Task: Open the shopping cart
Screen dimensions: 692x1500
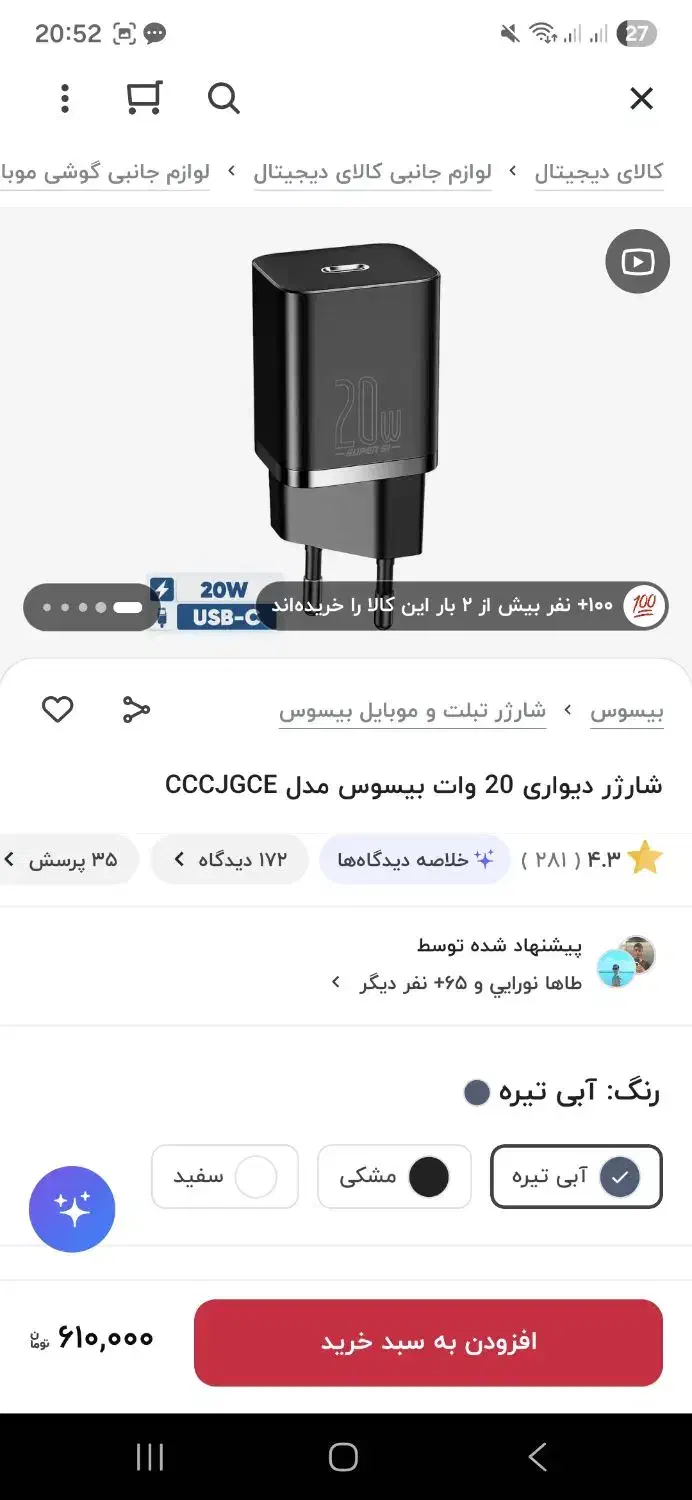Action: point(144,98)
